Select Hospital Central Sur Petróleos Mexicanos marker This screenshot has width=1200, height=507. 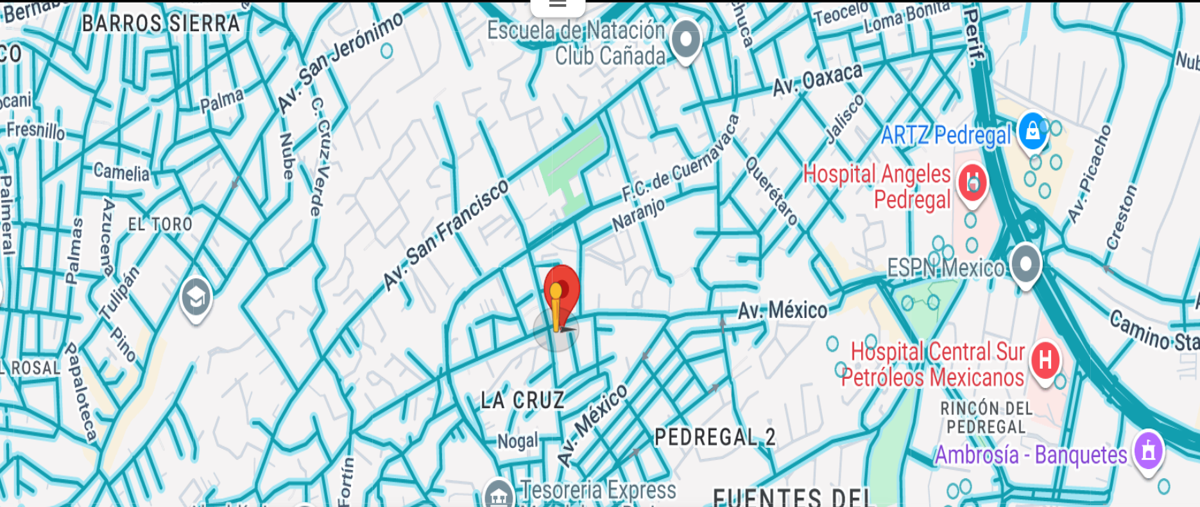point(1045,358)
